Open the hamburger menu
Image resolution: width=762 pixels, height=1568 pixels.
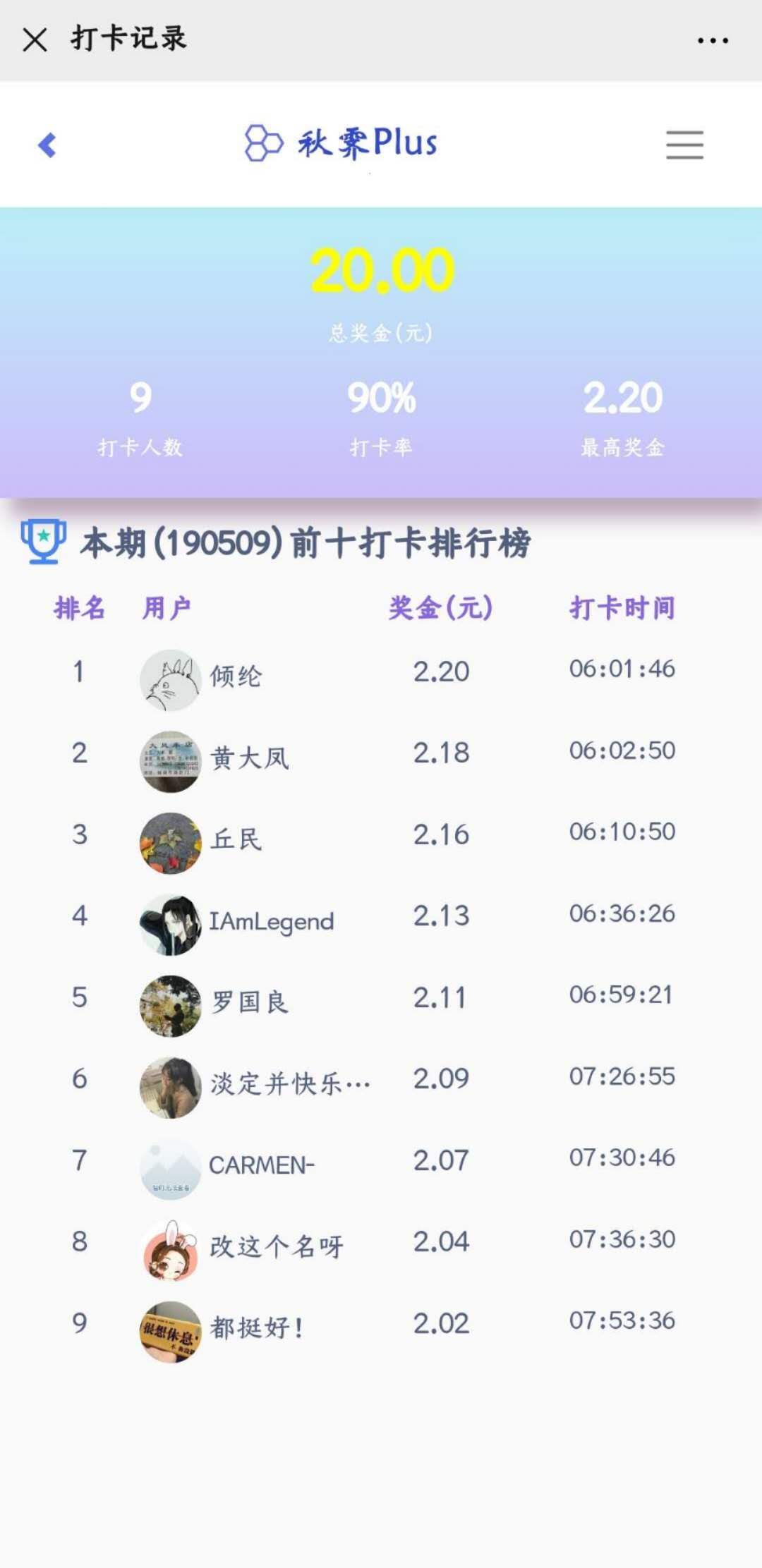click(684, 145)
